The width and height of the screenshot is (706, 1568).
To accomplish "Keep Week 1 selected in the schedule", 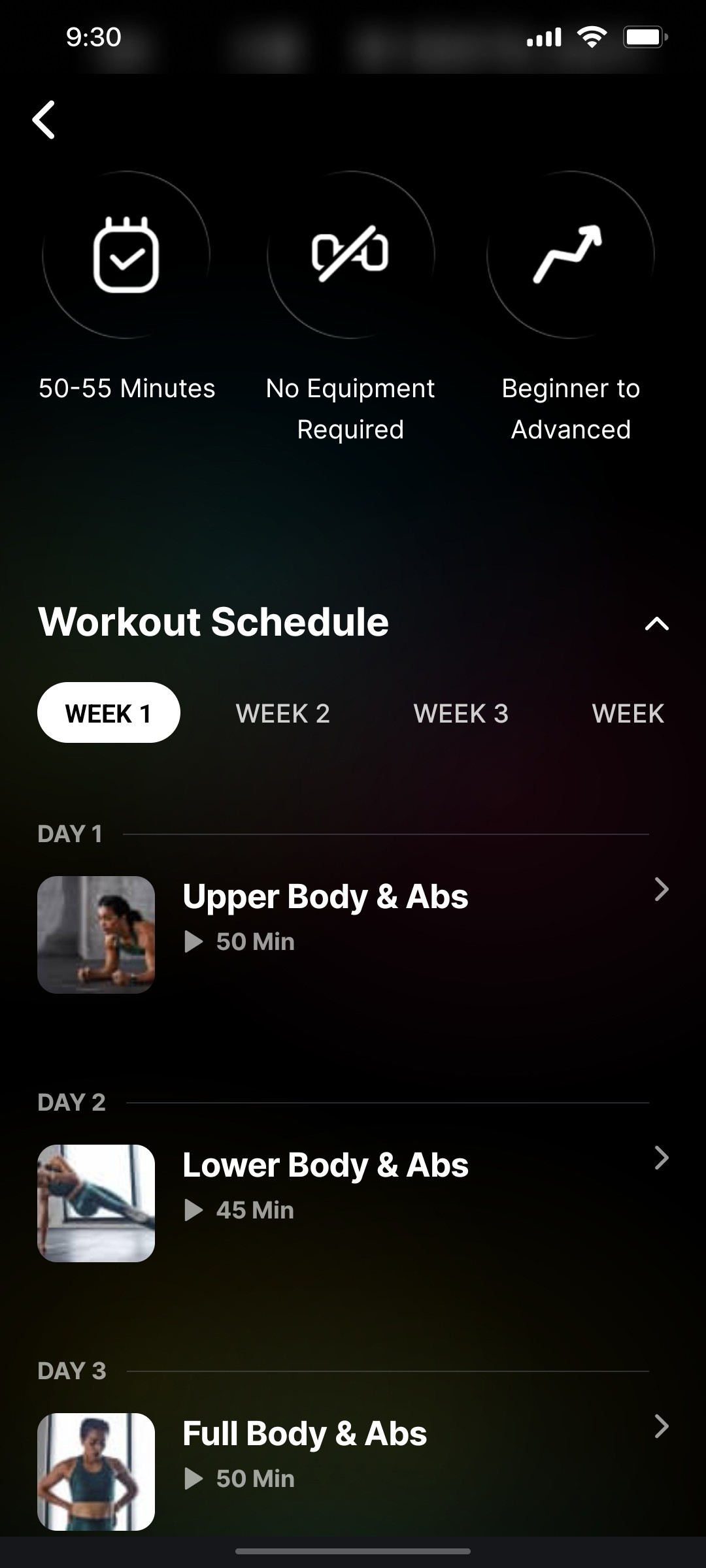I will 108,713.
